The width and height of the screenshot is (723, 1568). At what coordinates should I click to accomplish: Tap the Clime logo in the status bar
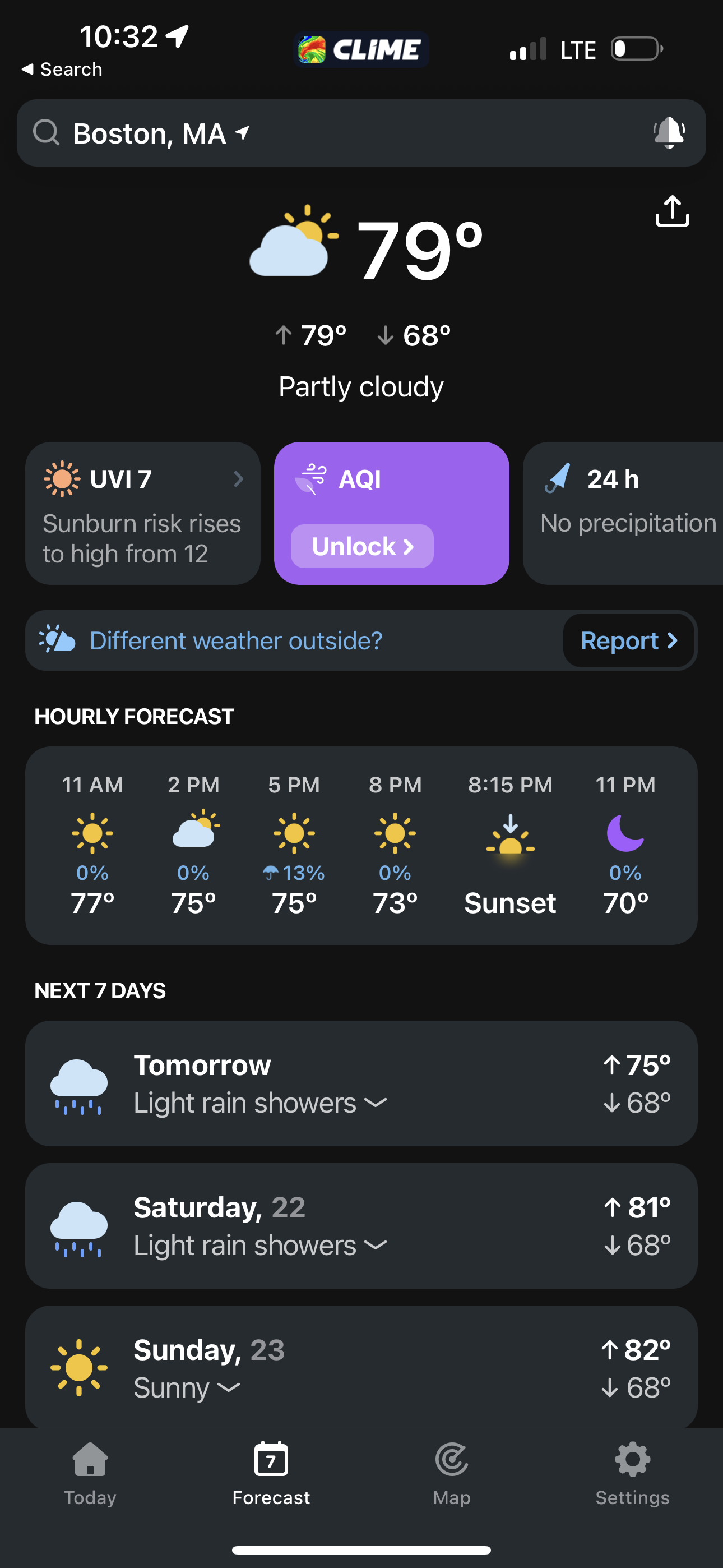tap(360, 49)
